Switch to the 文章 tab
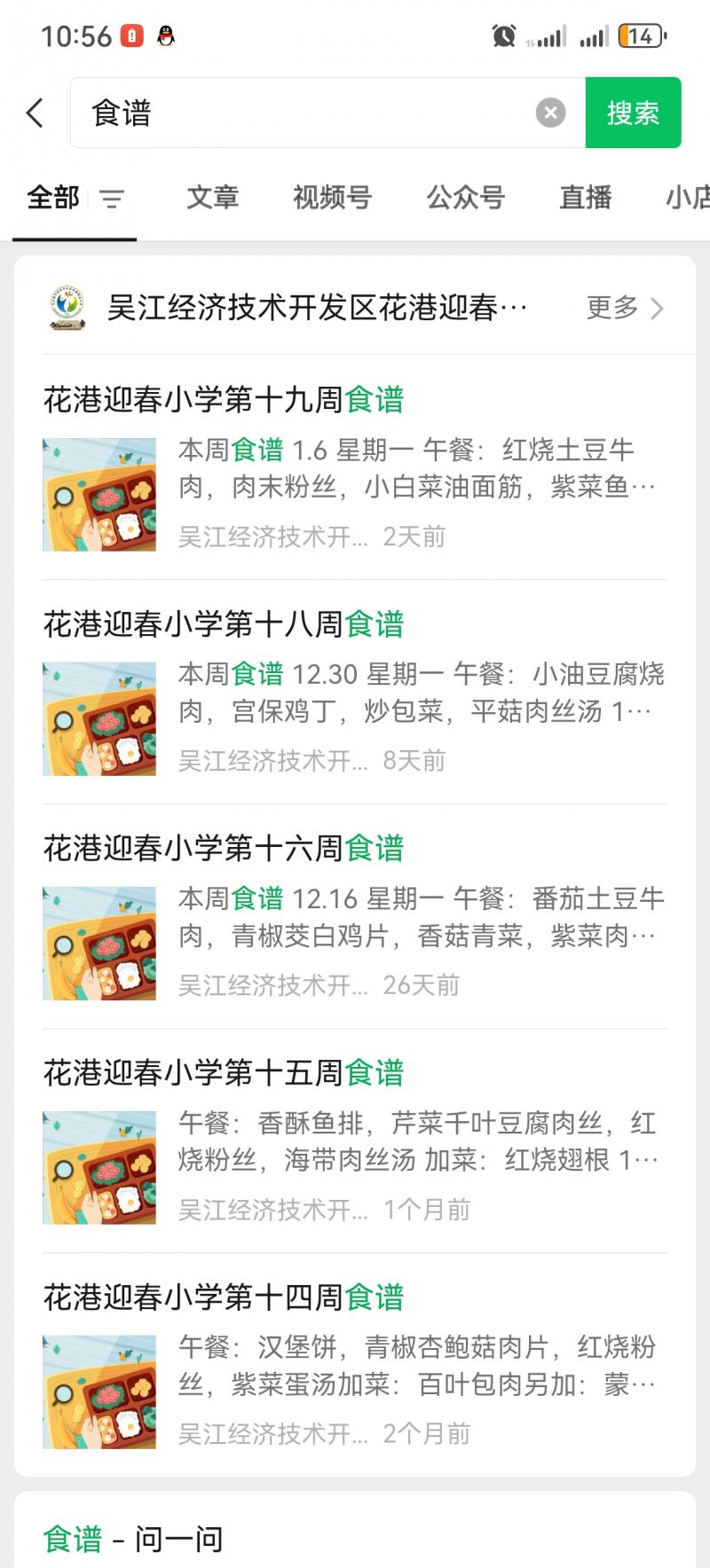The image size is (710, 1568). 213,198
